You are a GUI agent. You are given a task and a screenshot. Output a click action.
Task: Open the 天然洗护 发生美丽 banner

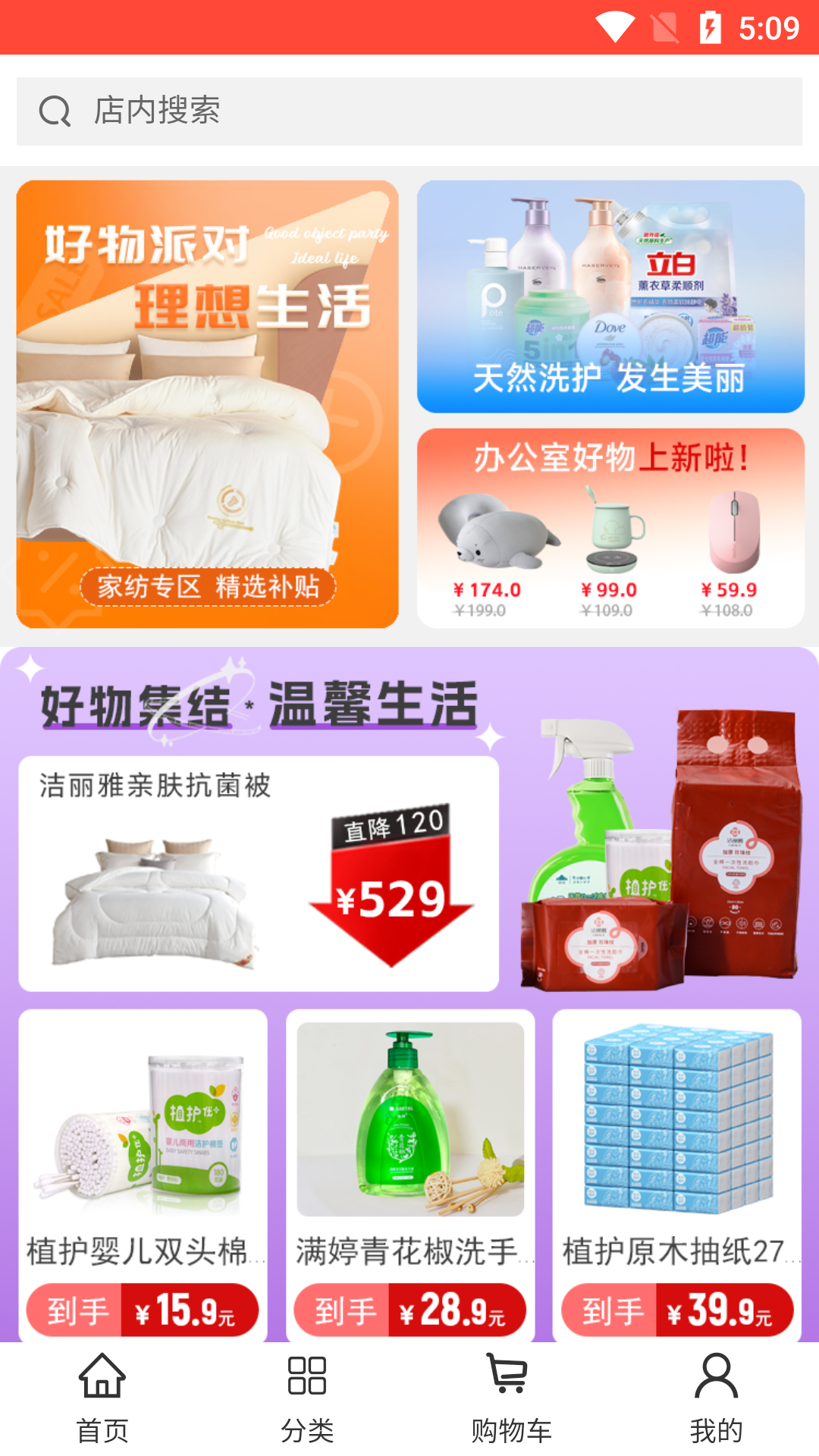point(610,297)
